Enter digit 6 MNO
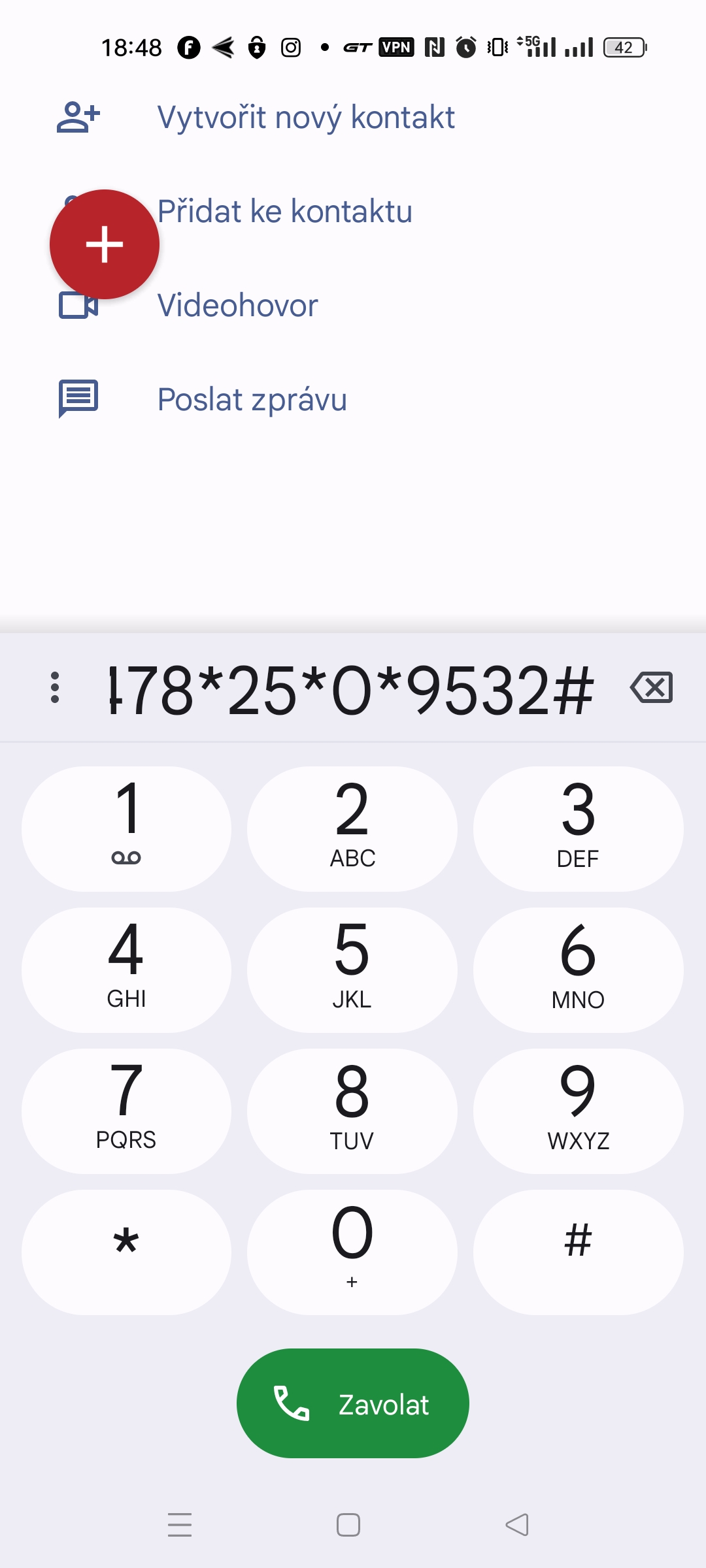The image size is (706, 1568). 579,970
